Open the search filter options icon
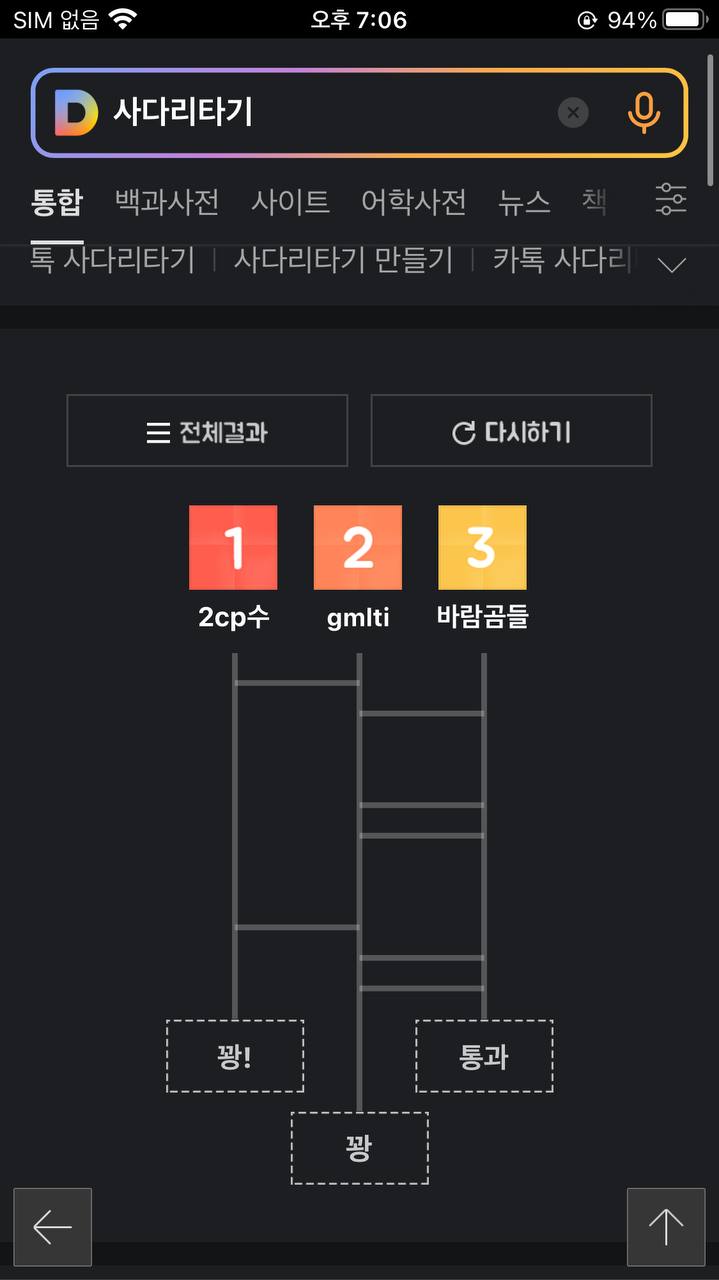 [x=671, y=201]
